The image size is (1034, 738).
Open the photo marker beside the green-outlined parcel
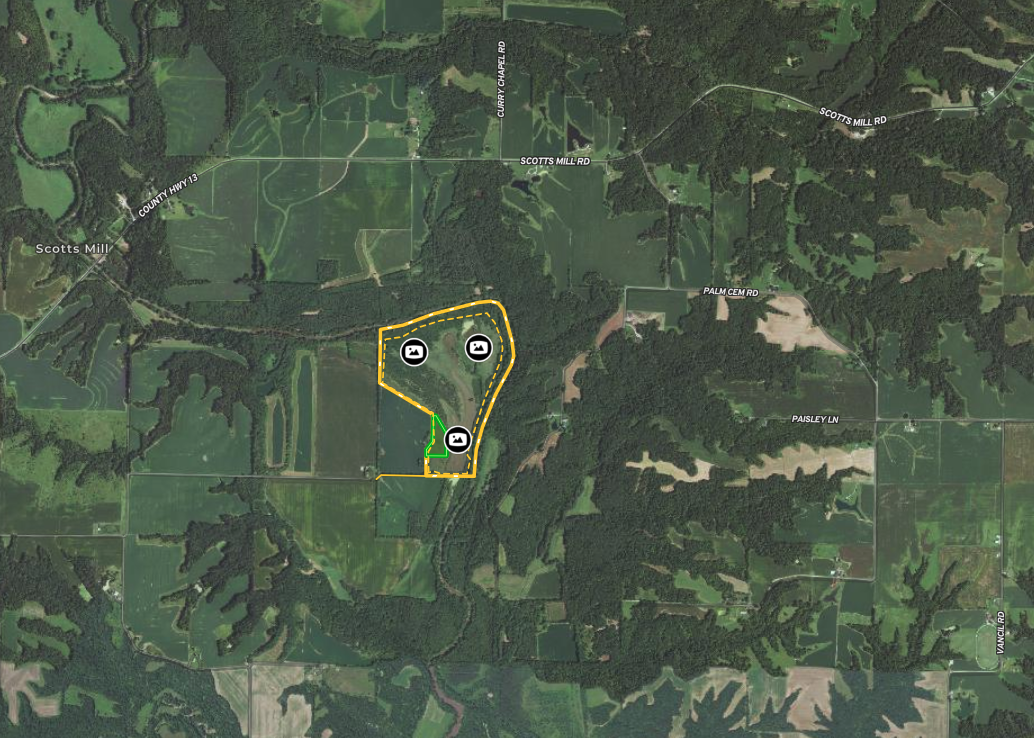458,438
